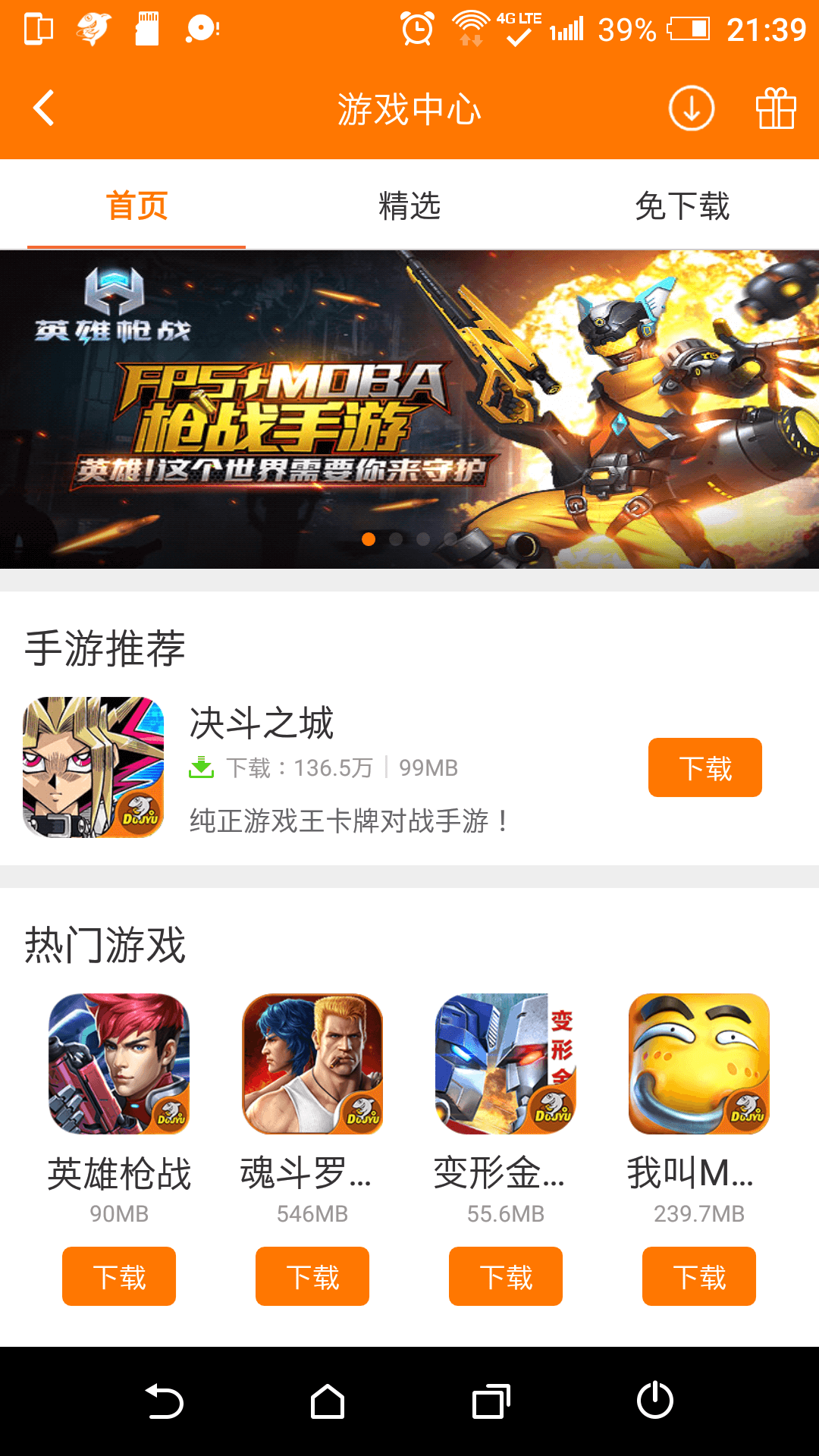Screen dimensions: 819x1456
Task: Download 英雄枪战 in hot games
Action: pos(119,1276)
